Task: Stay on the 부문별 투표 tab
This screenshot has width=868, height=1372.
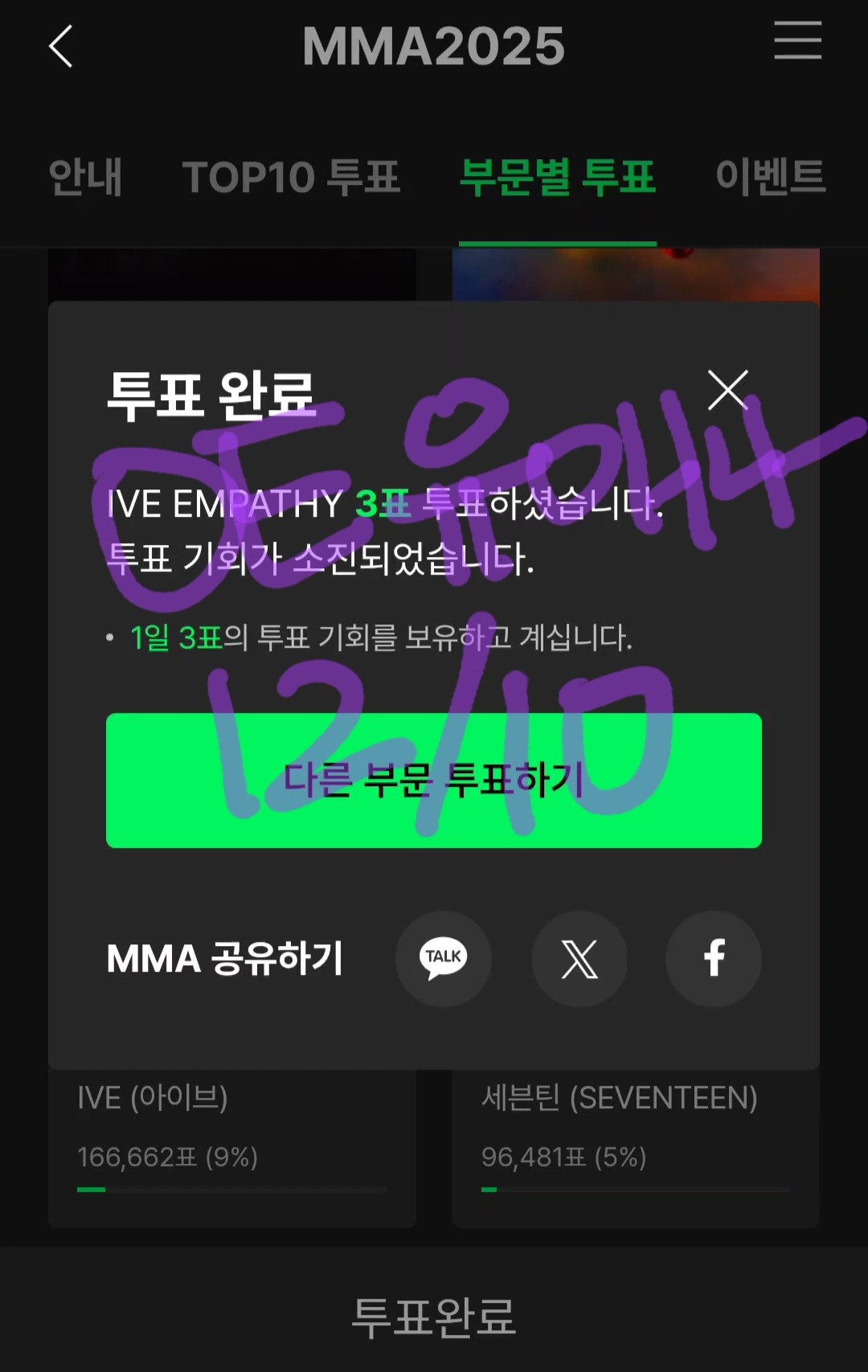Action: pyautogui.click(x=558, y=178)
